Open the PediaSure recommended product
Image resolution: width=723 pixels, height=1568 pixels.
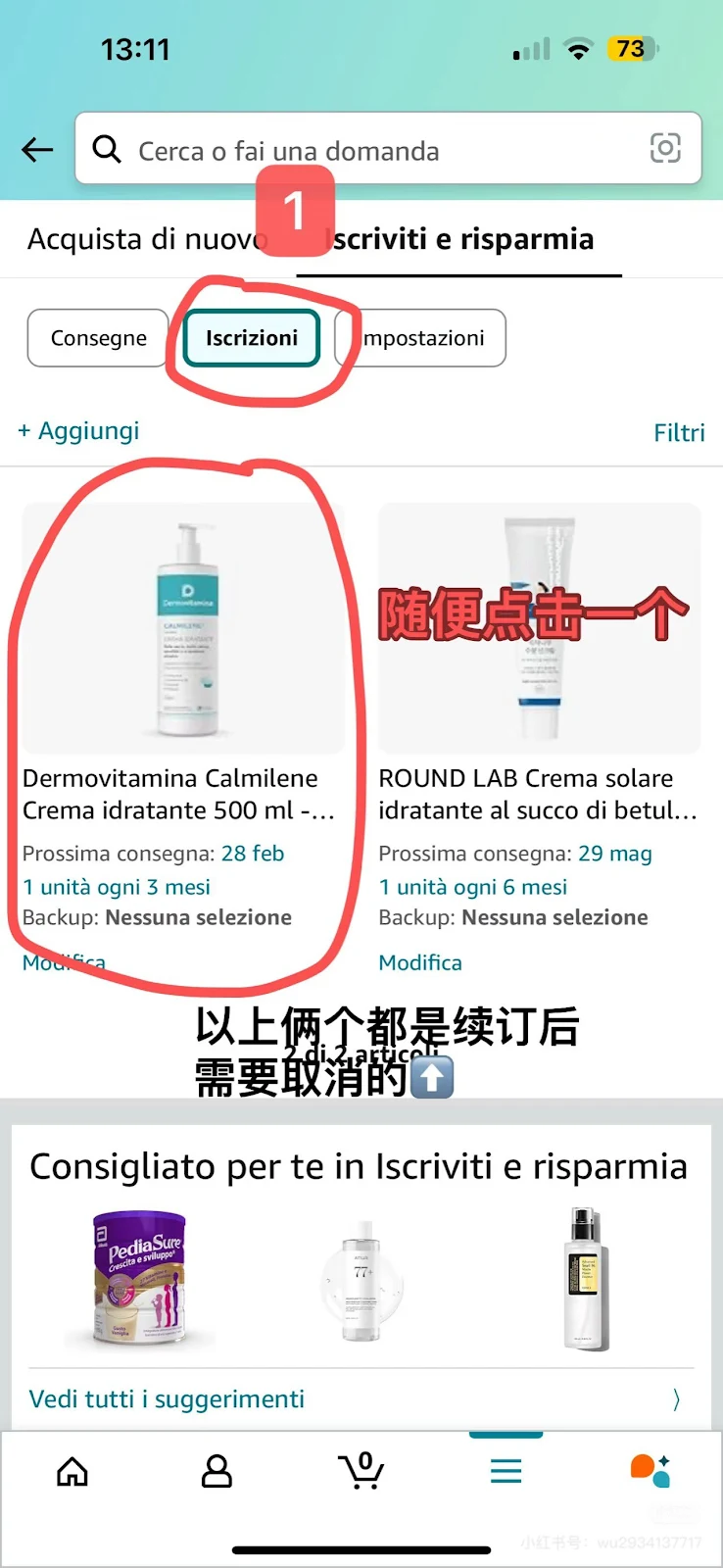(139, 1279)
